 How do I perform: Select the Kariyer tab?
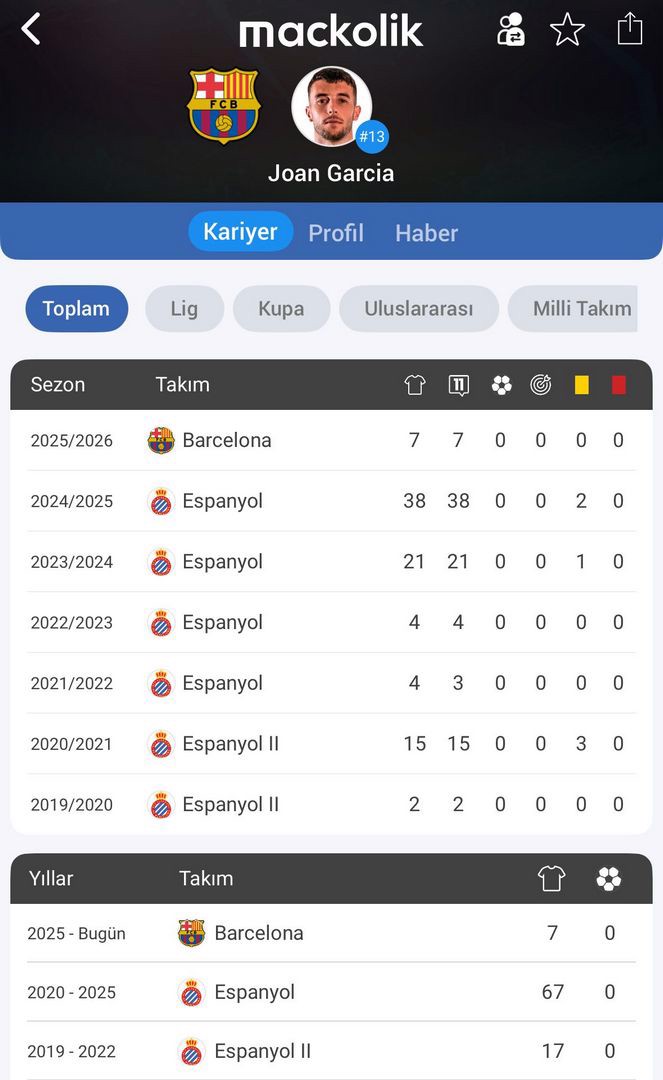pos(240,231)
